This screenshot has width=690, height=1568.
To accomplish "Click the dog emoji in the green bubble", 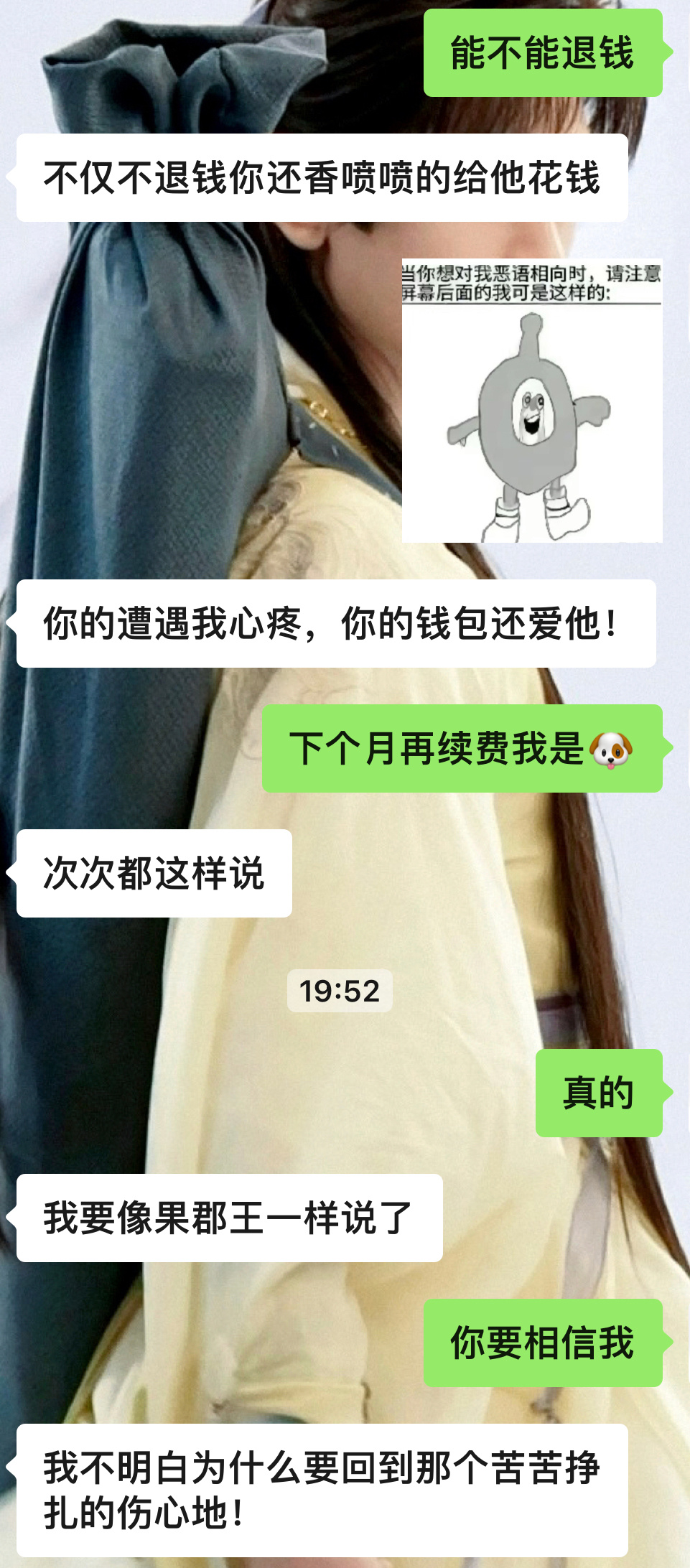I will coord(614,748).
